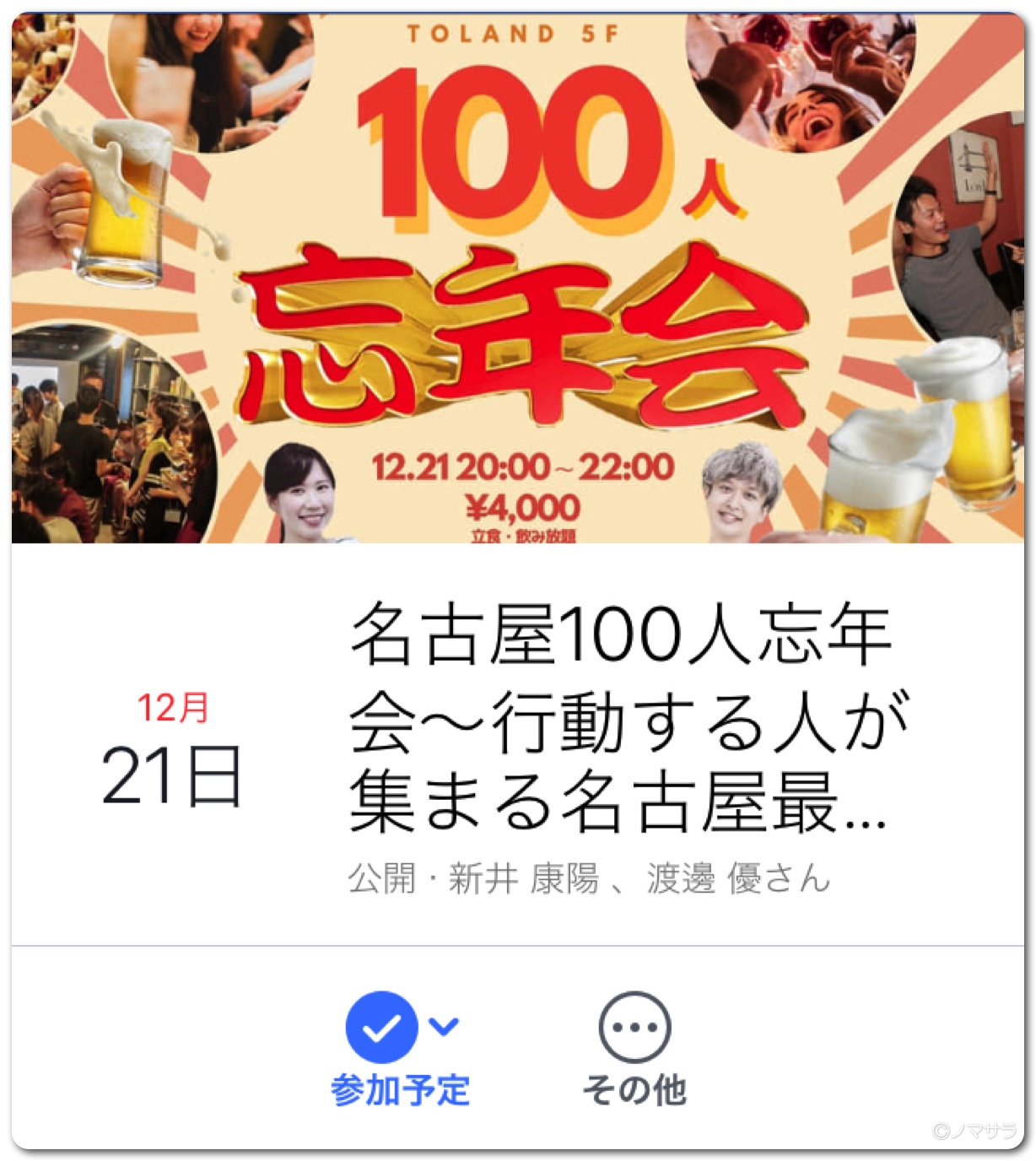
Task: Tap the その他 more options button
Action: click(x=634, y=1047)
